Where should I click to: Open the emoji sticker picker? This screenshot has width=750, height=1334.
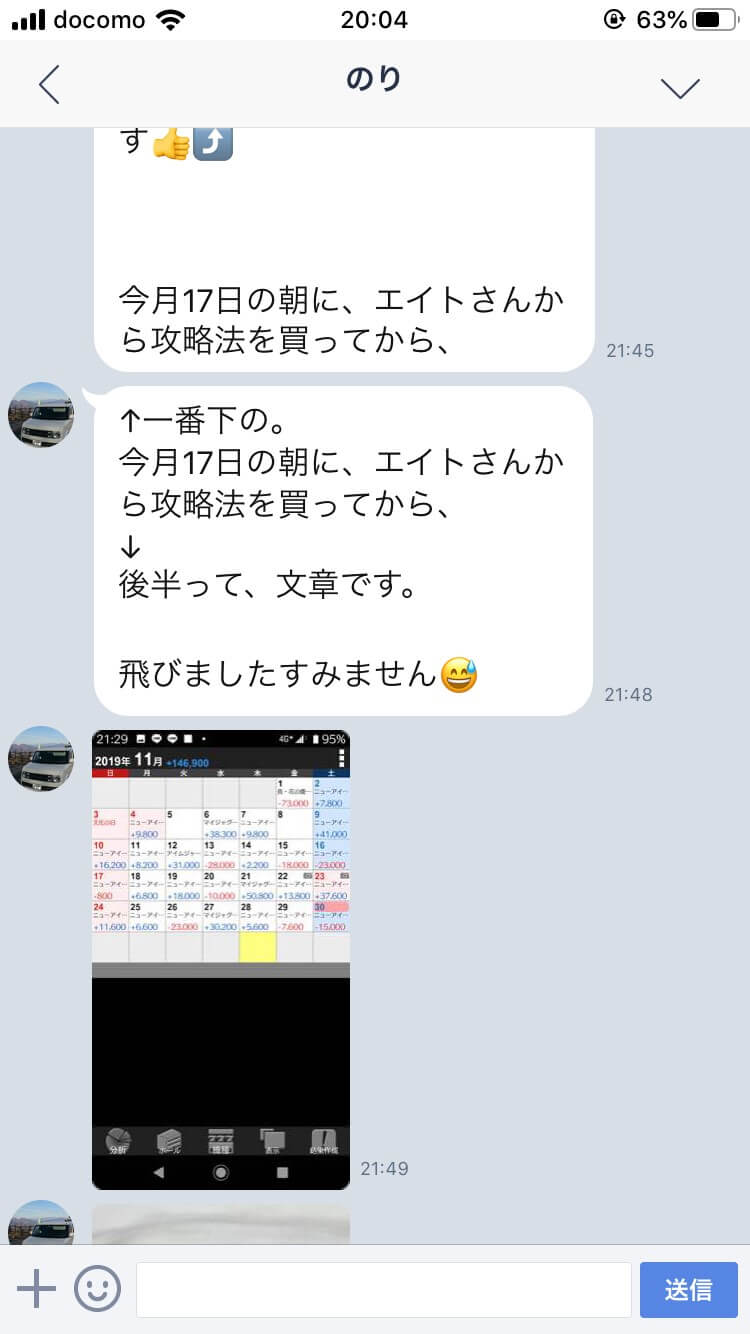point(97,1289)
